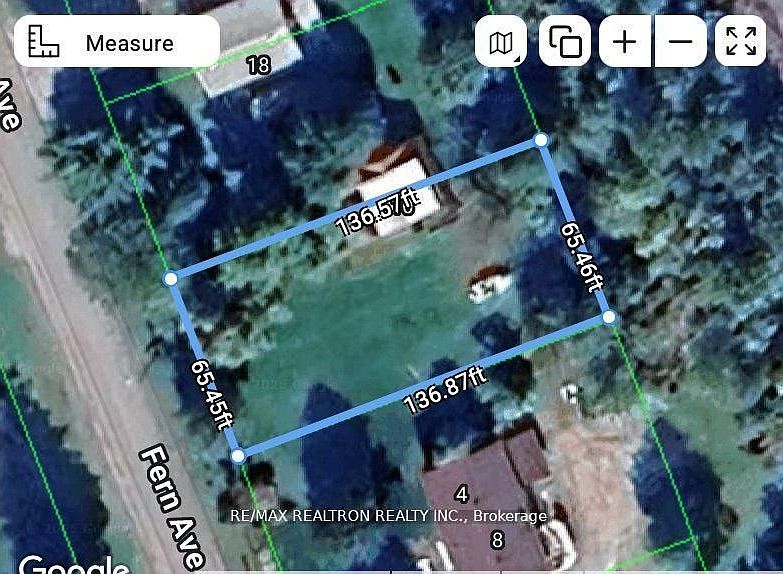Open the Measure tool
The width and height of the screenshot is (783, 574).
point(115,42)
